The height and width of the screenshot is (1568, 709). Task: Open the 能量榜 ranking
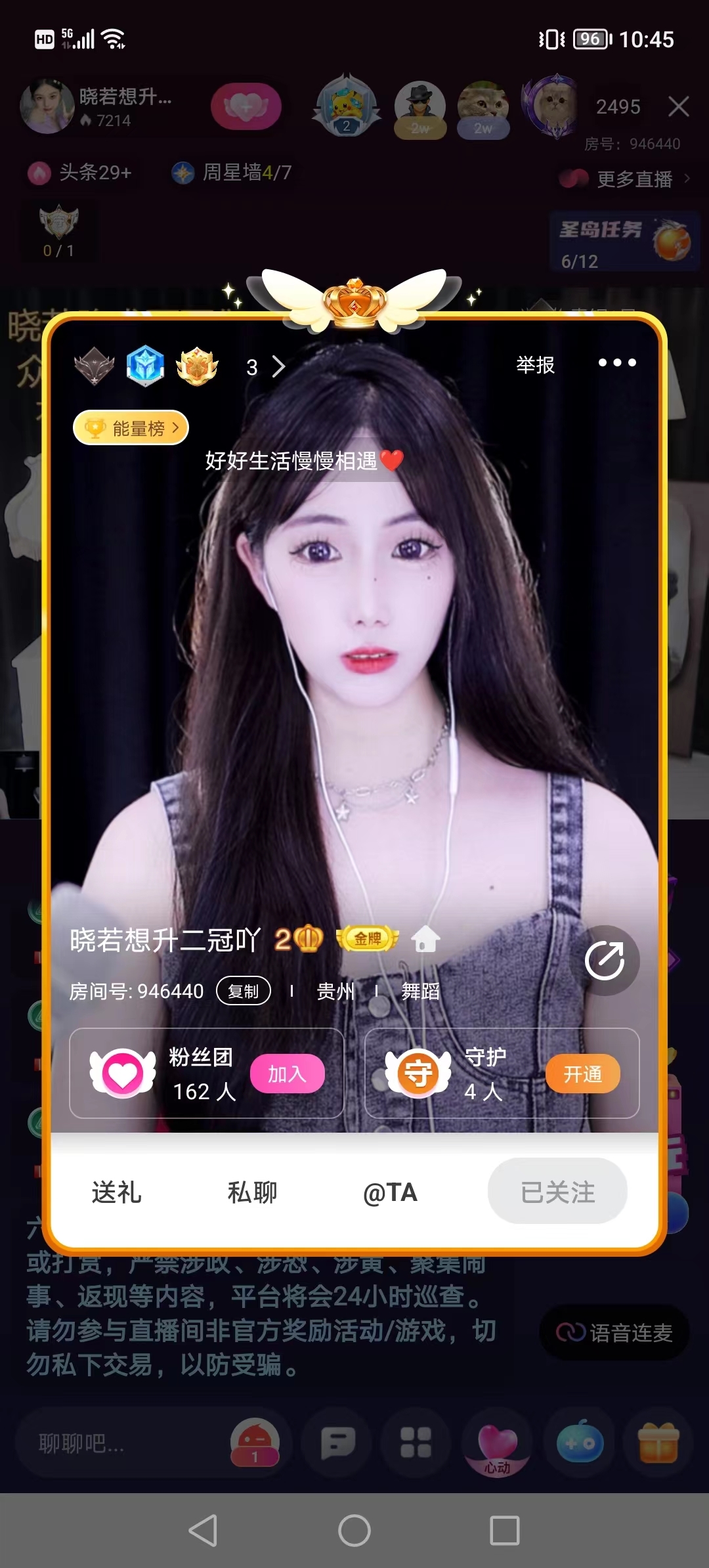(x=131, y=428)
